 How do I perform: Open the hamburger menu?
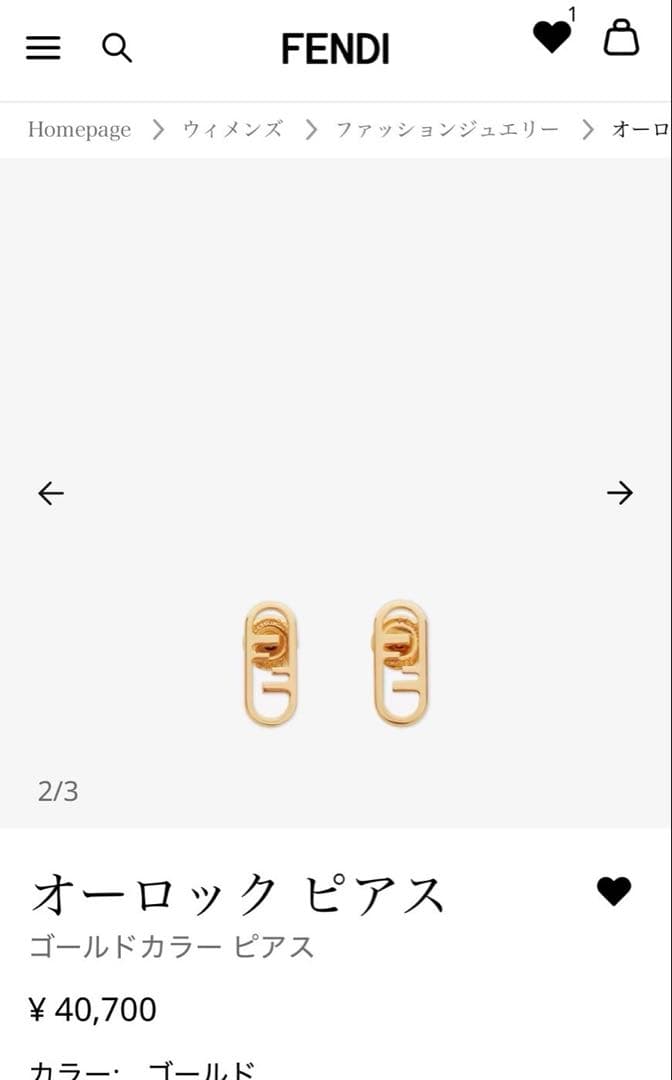43,48
